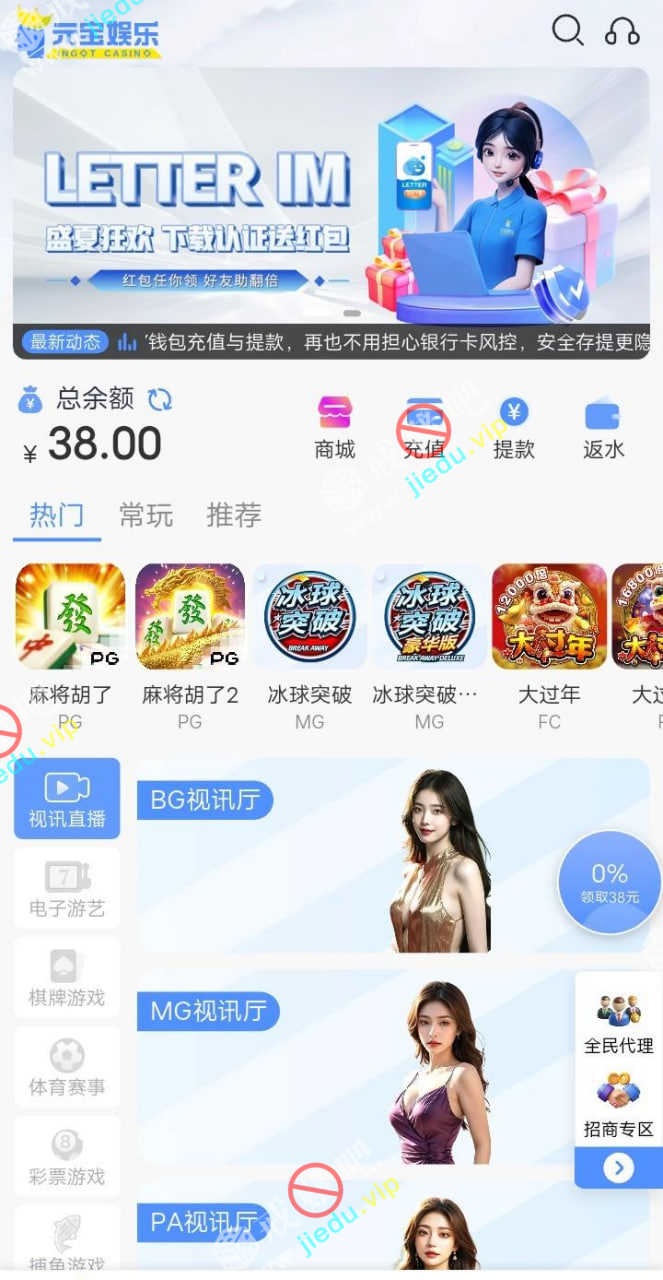663x1280 pixels.
Task: Open the 商城 store
Action: 335,428
